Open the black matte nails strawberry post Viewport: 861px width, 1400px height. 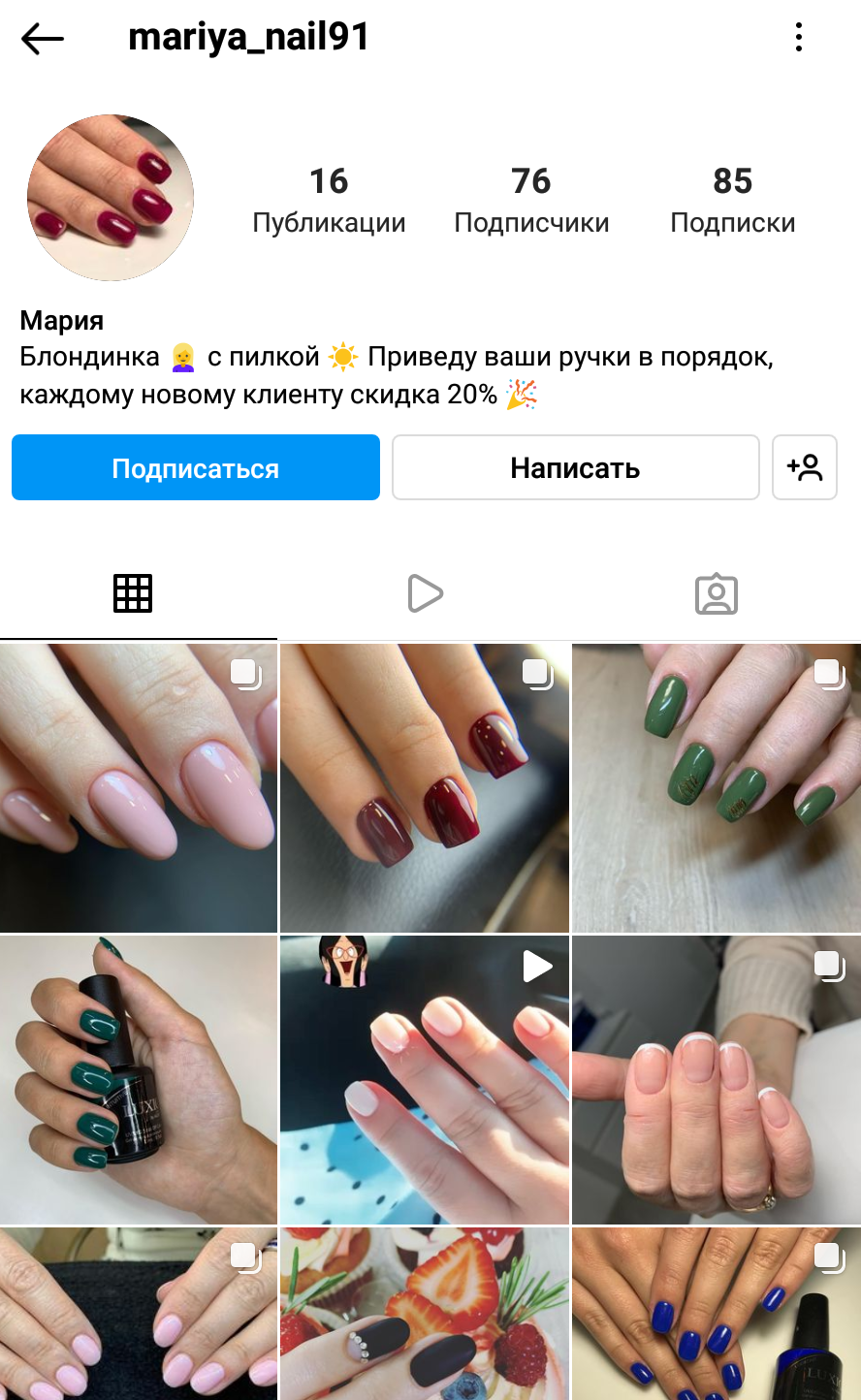(425, 1314)
